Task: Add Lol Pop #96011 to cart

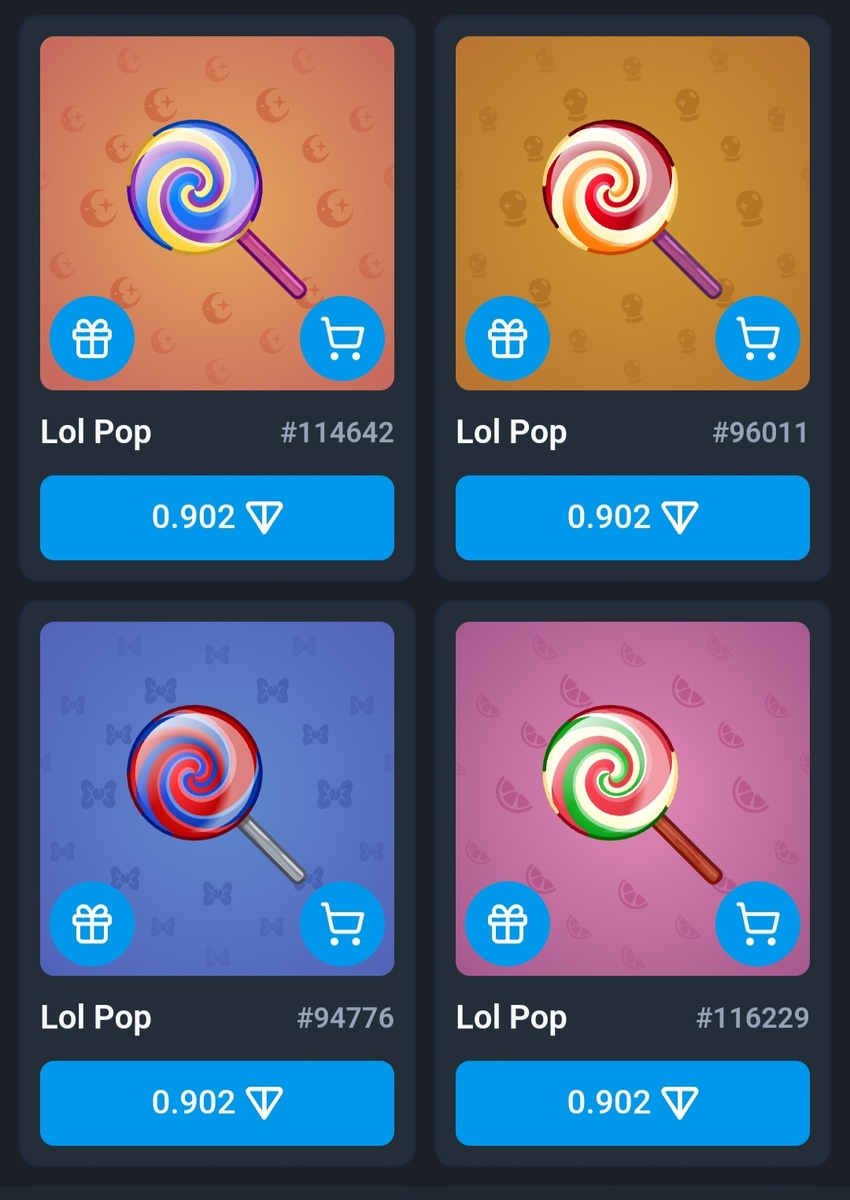Action: [x=758, y=339]
